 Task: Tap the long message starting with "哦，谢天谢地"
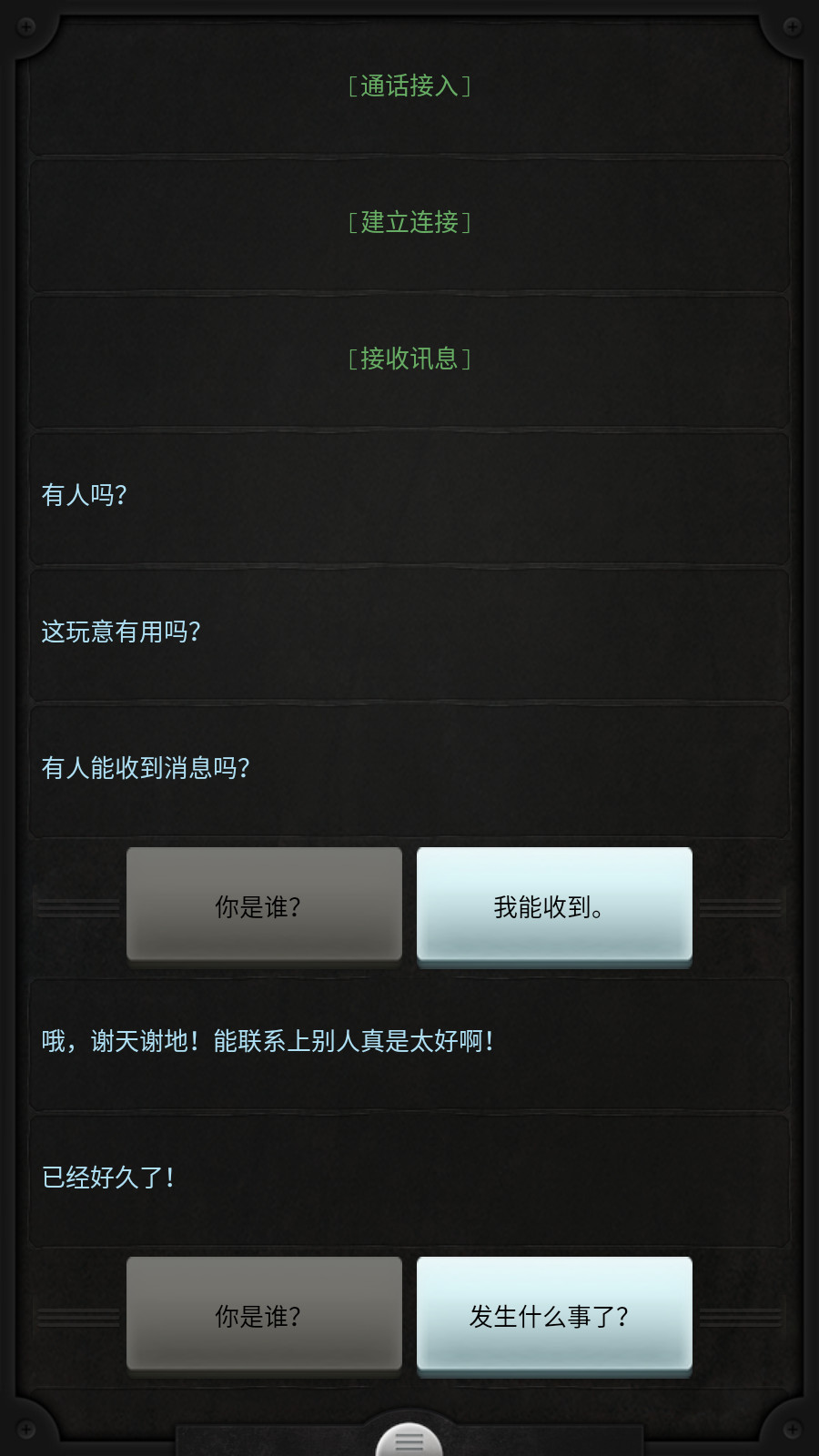pyautogui.click(x=409, y=1040)
